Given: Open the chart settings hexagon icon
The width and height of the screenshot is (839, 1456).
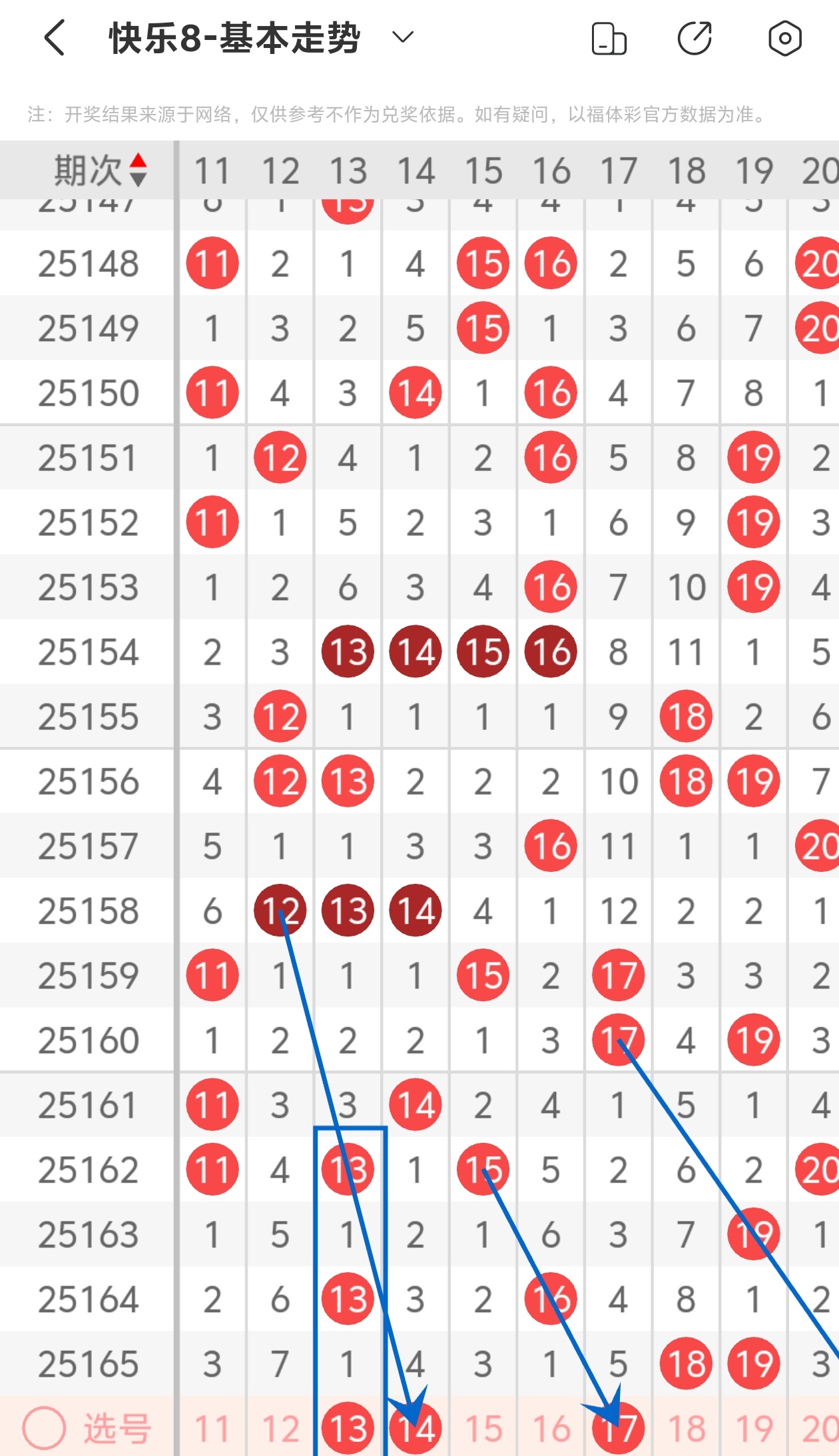Looking at the screenshot, I should 784,38.
